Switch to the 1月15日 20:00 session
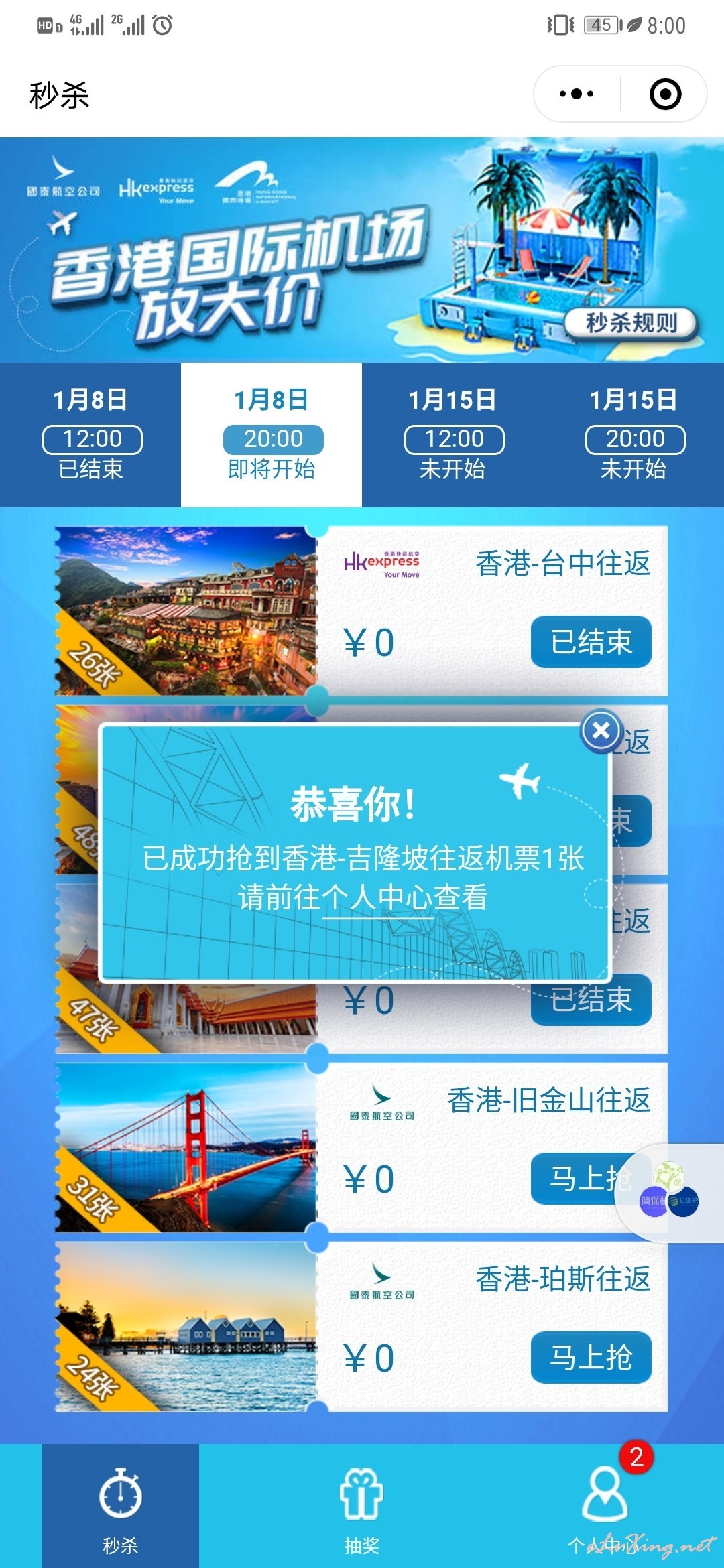The width and height of the screenshot is (724, 1568). pyautogui.click(x=633, y=435)
